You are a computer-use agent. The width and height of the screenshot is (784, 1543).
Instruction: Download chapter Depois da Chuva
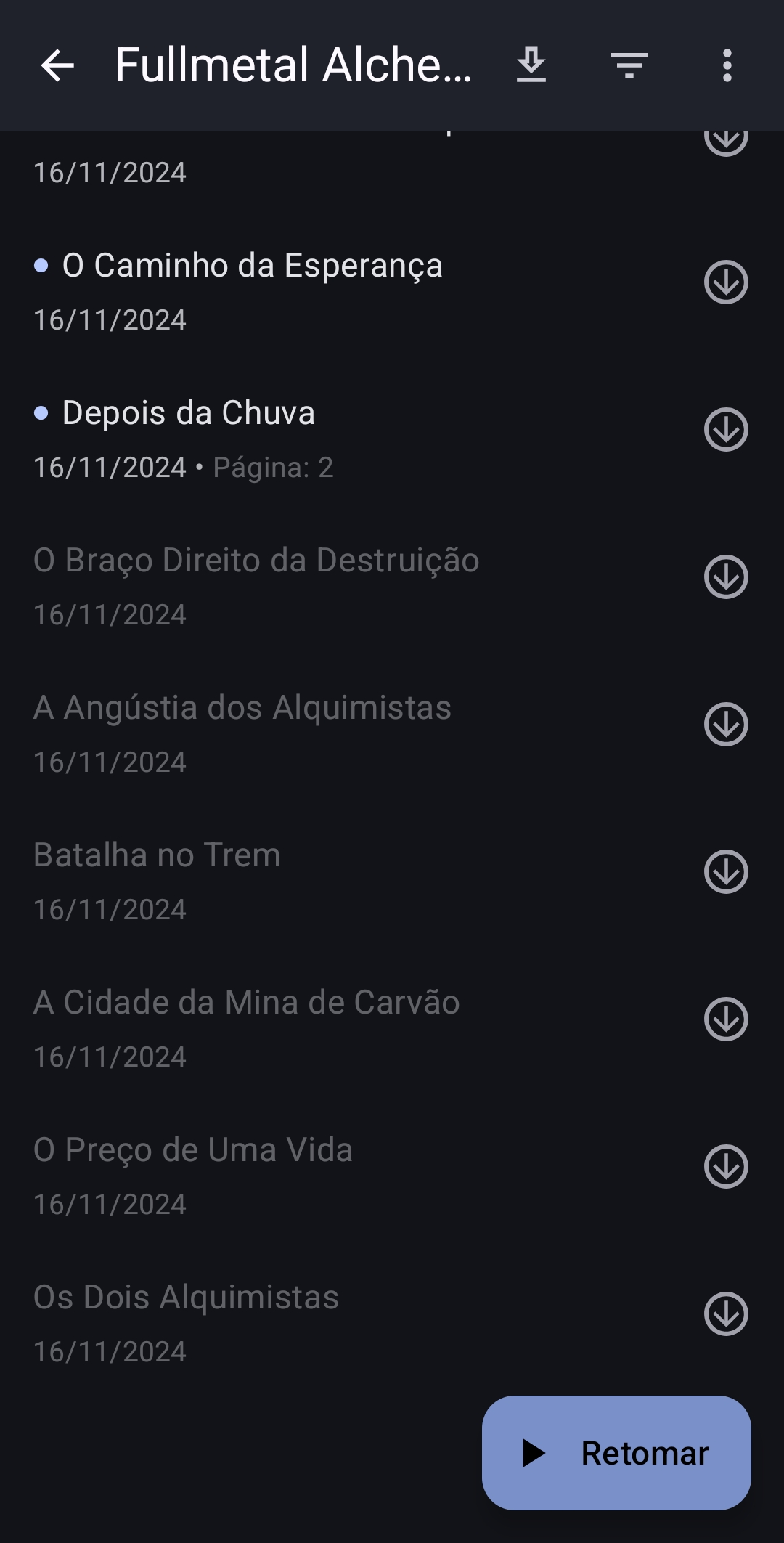[726, 430]
